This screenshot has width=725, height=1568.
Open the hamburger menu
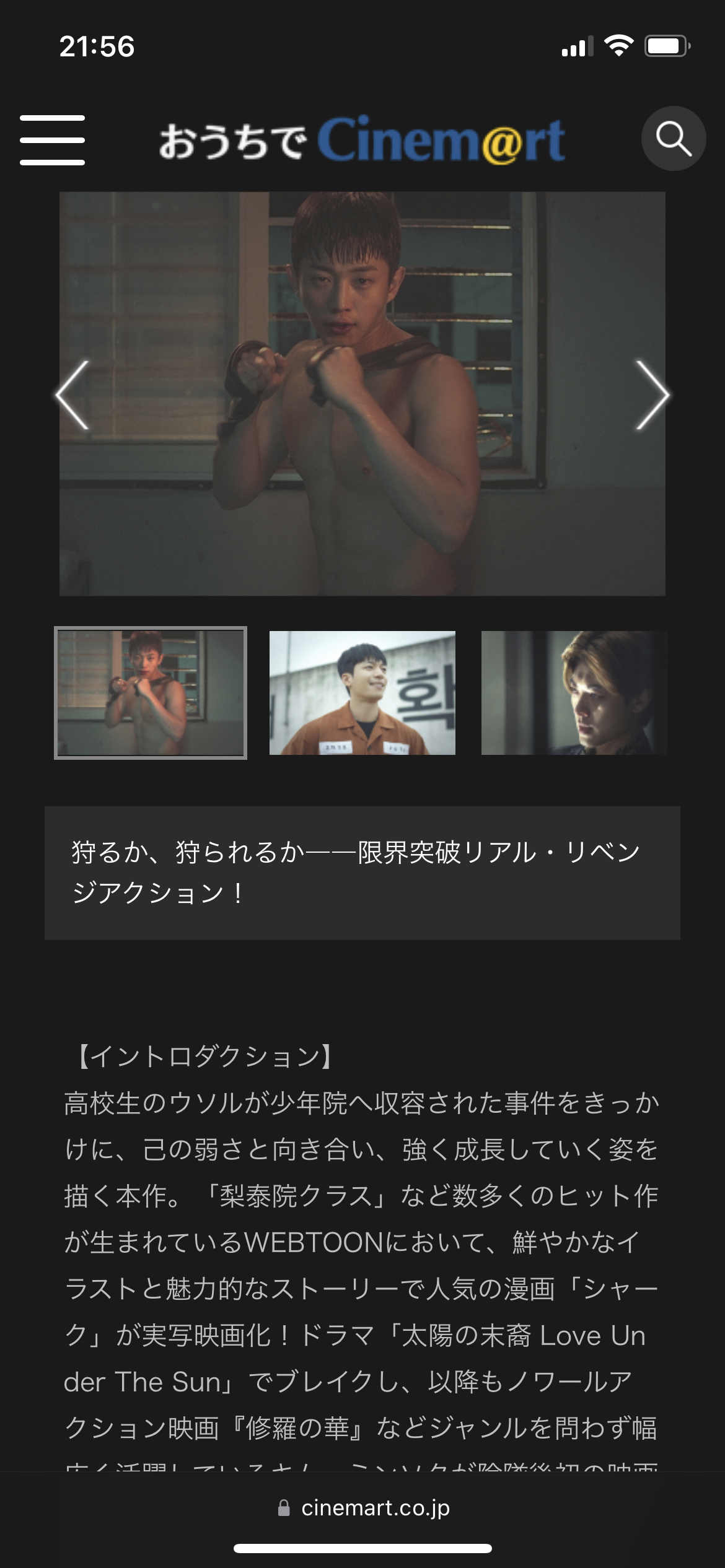52,140
